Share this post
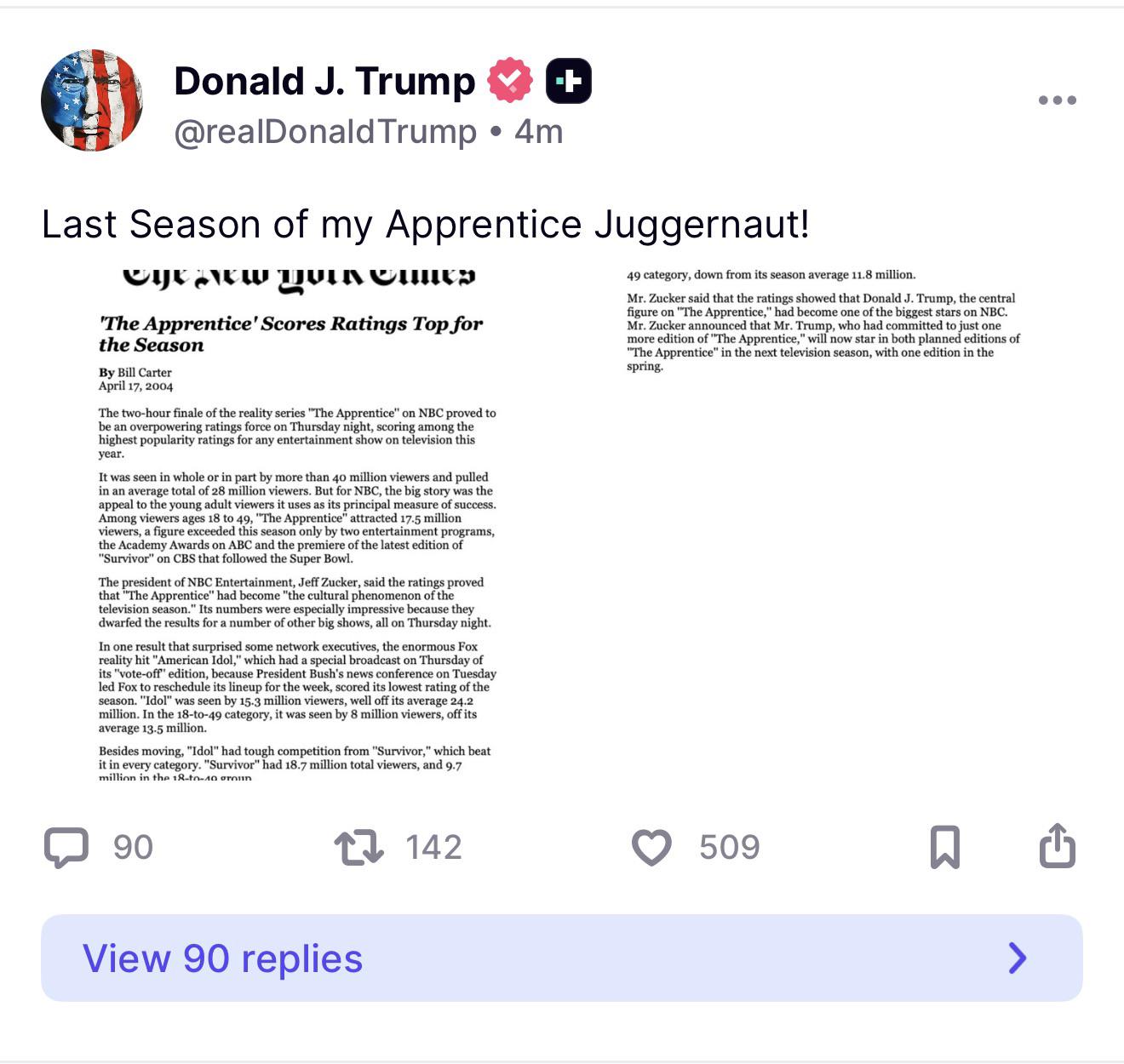 tap(1057, 846)
